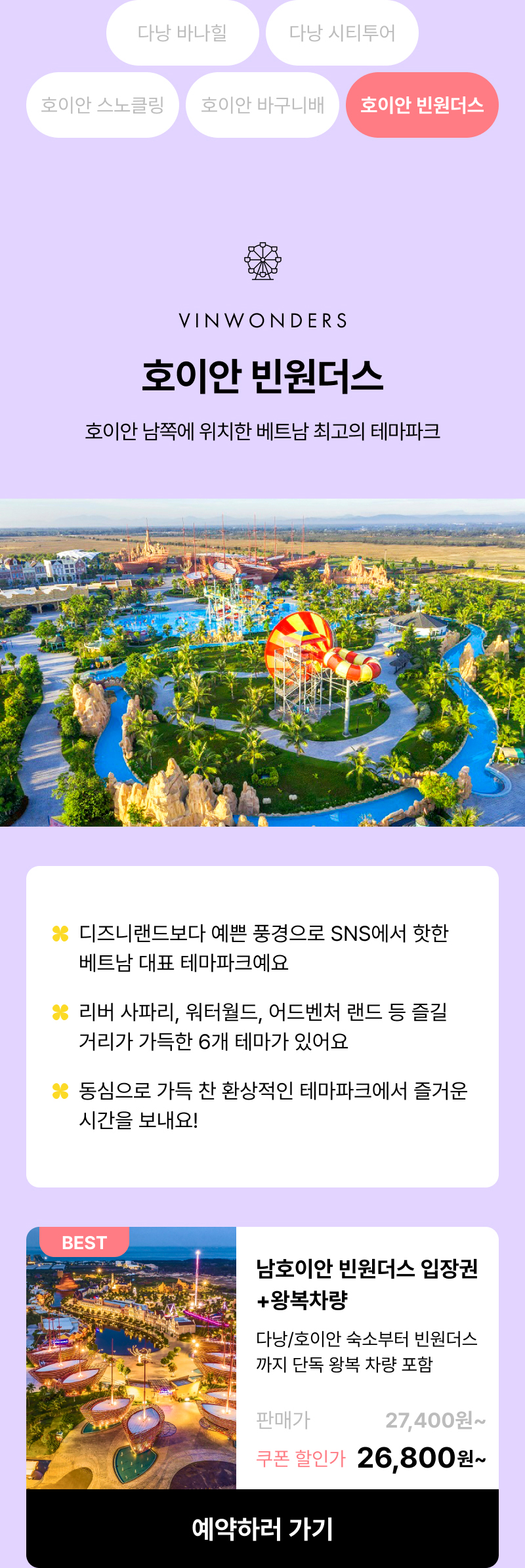This screenshot has height=1568, width=525.
Task: Select the 다낭 시티투어 chip
Action: point(342,33)
